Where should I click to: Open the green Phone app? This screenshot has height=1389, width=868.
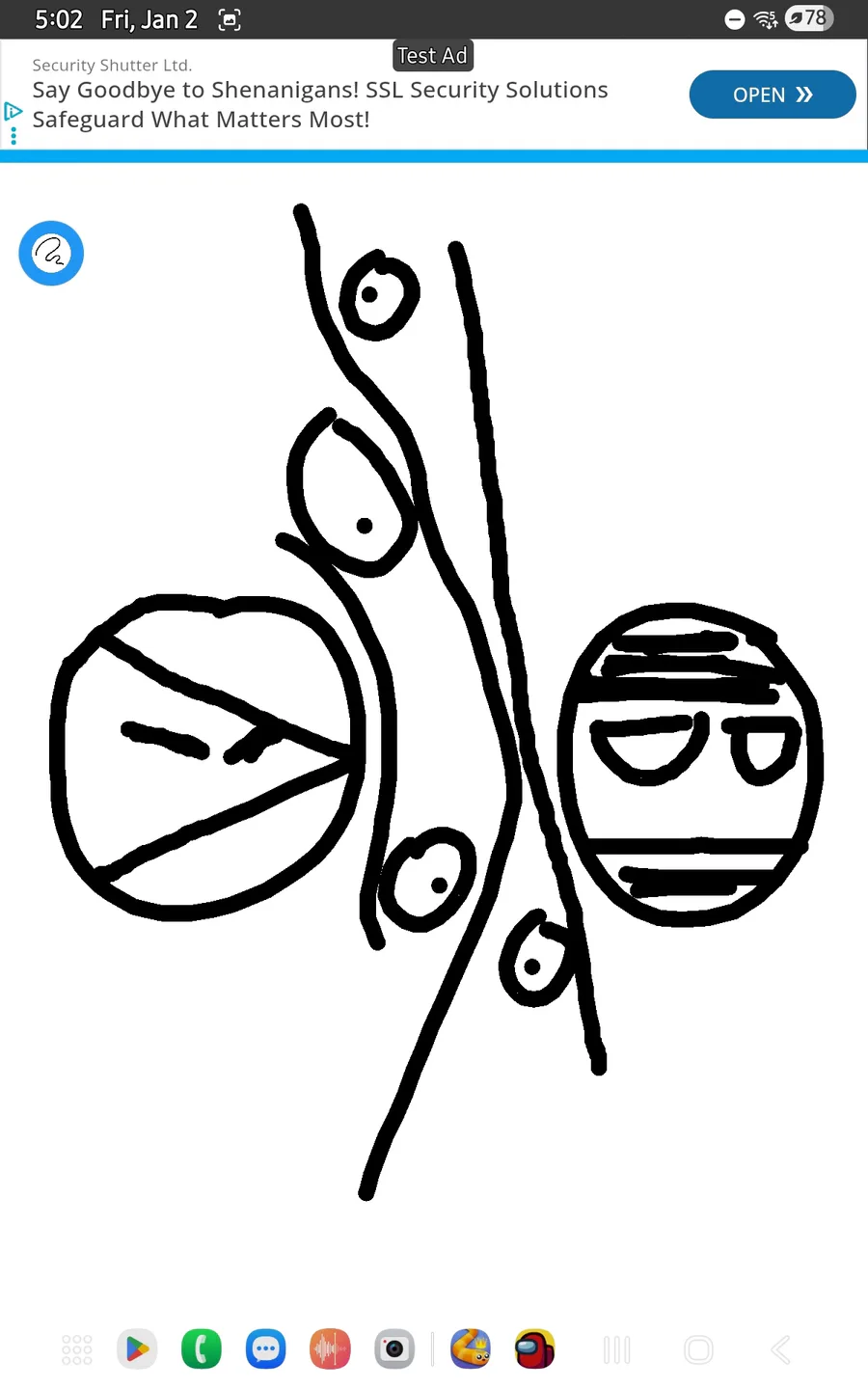[x=201, y=1349]
